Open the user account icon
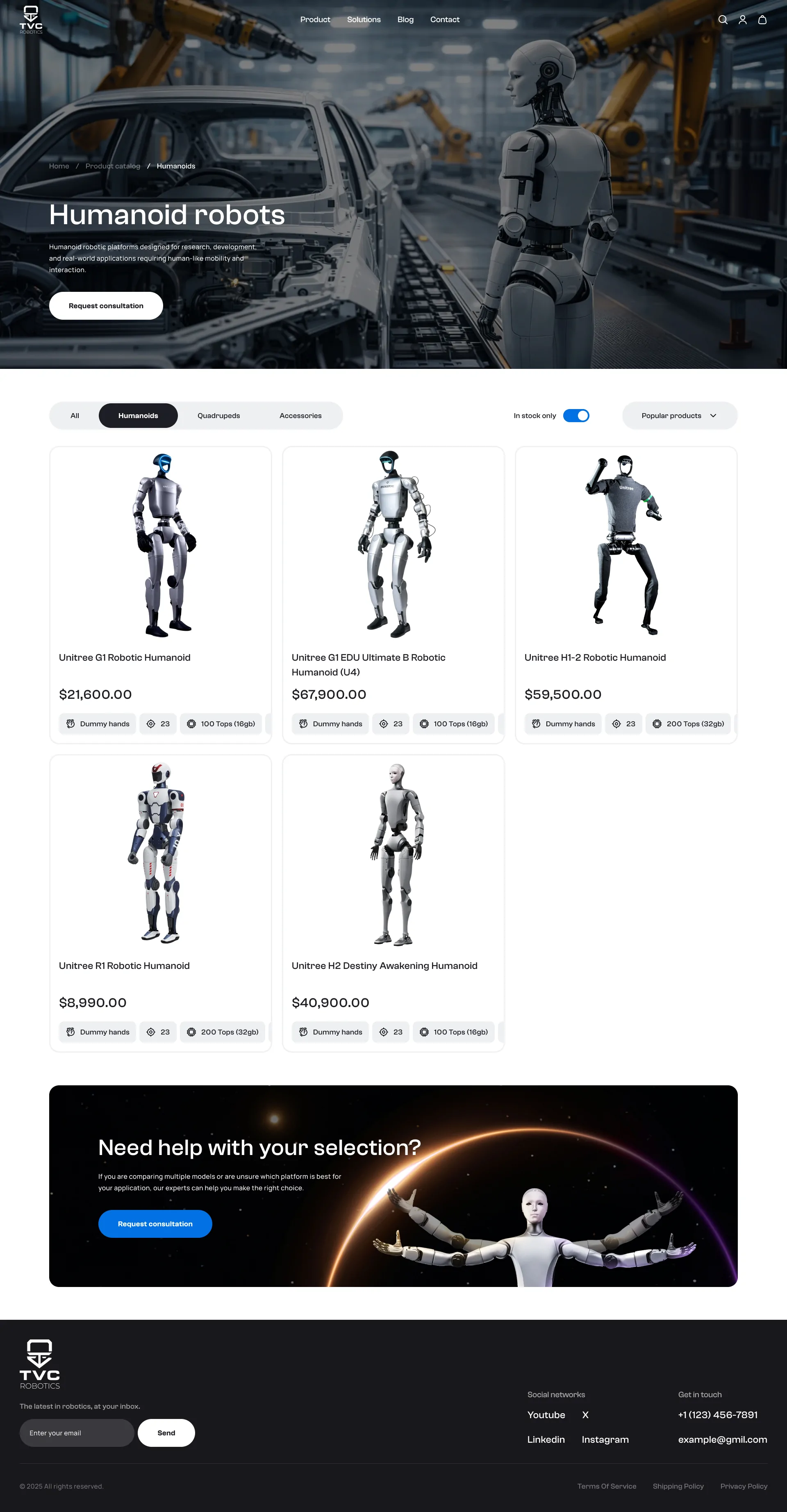The width and height of the screenshot is (787, 1512). point(742,20)
